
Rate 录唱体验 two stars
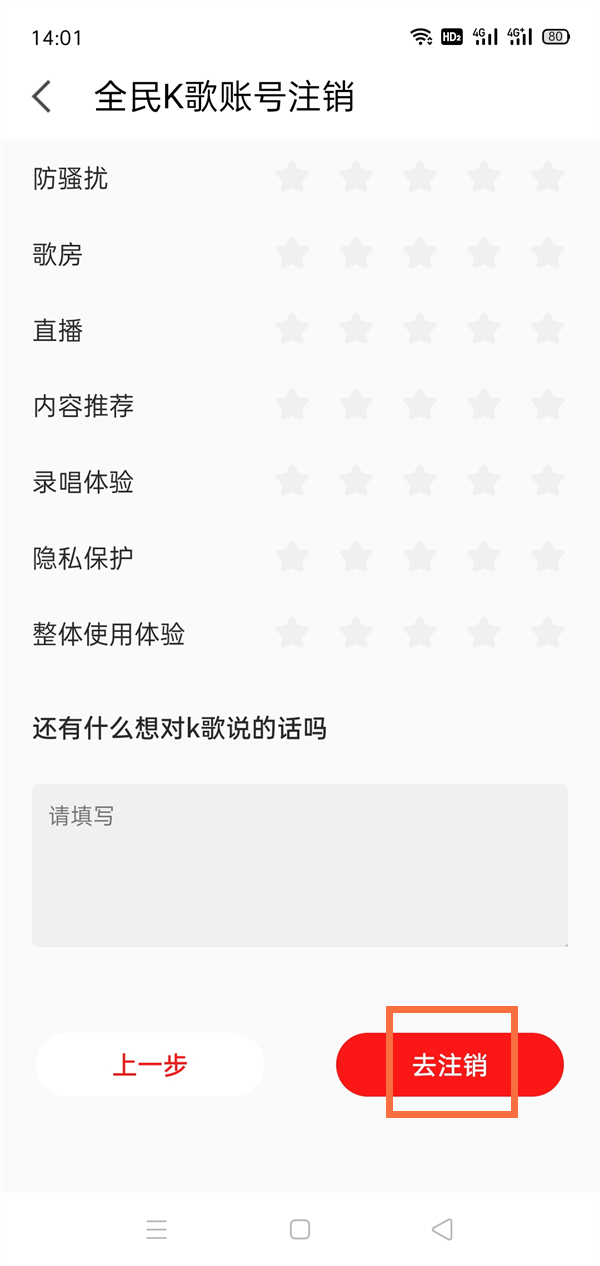[356, 482]
